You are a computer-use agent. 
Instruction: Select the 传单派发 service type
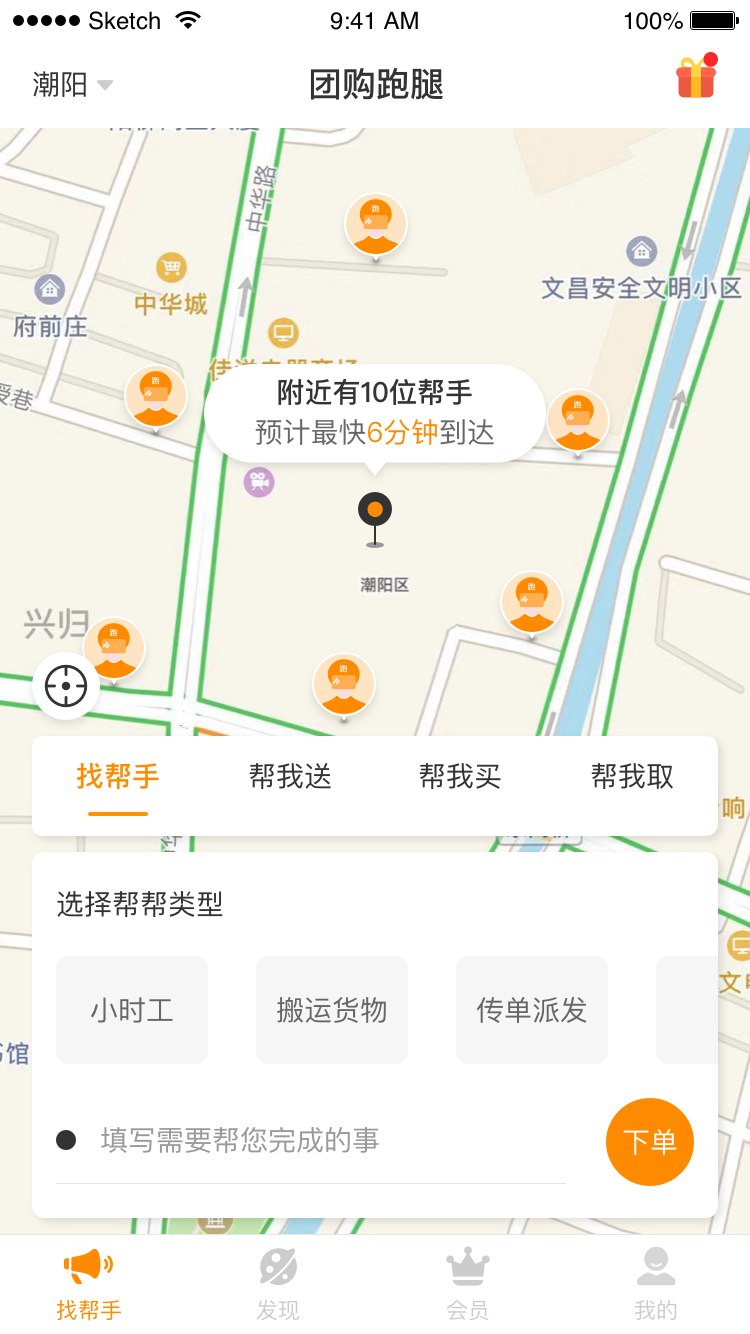coord(531,1009)
